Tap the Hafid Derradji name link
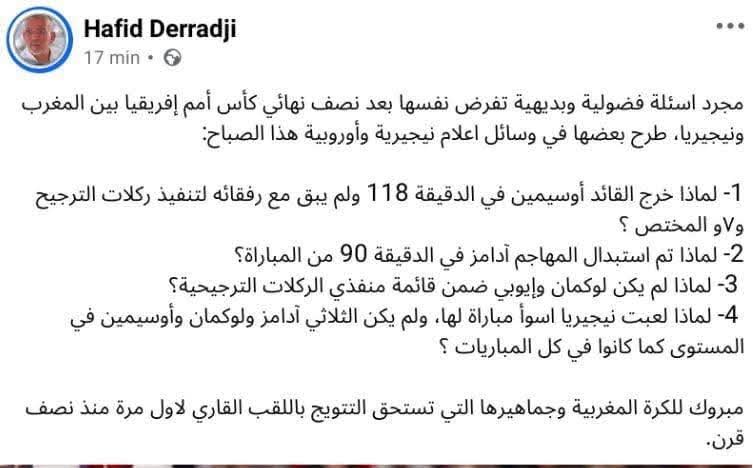 coord(161,27)
